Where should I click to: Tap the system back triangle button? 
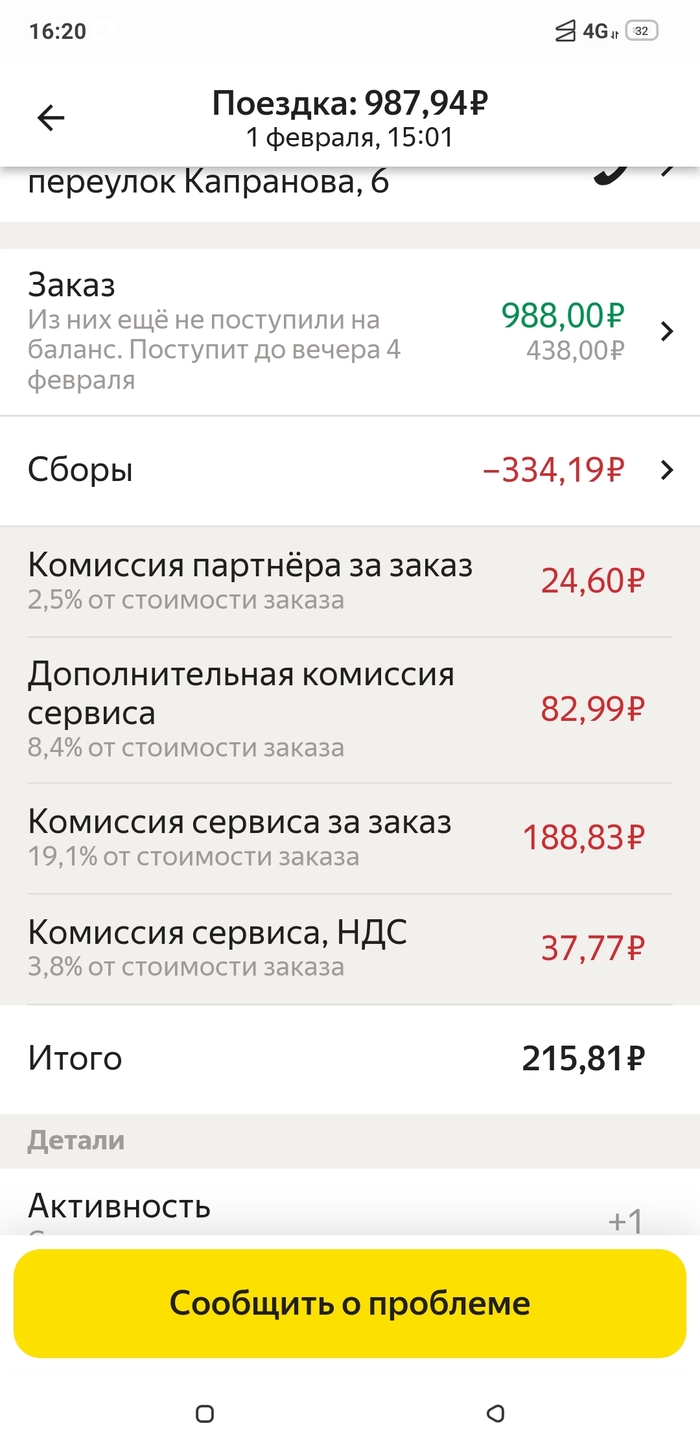495,1413
